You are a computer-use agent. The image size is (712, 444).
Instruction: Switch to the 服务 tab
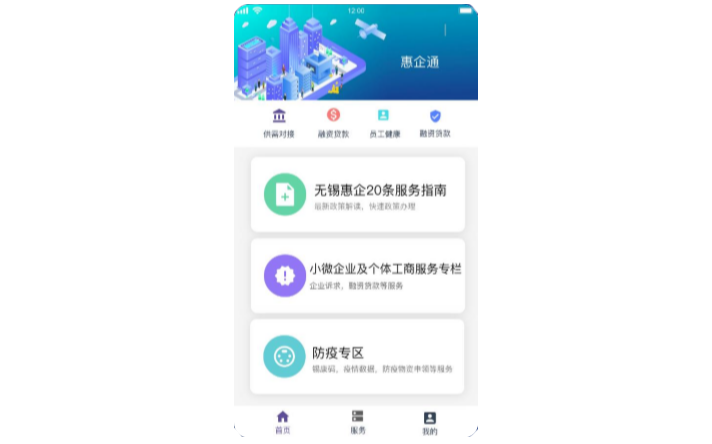(x=357, y=422)
